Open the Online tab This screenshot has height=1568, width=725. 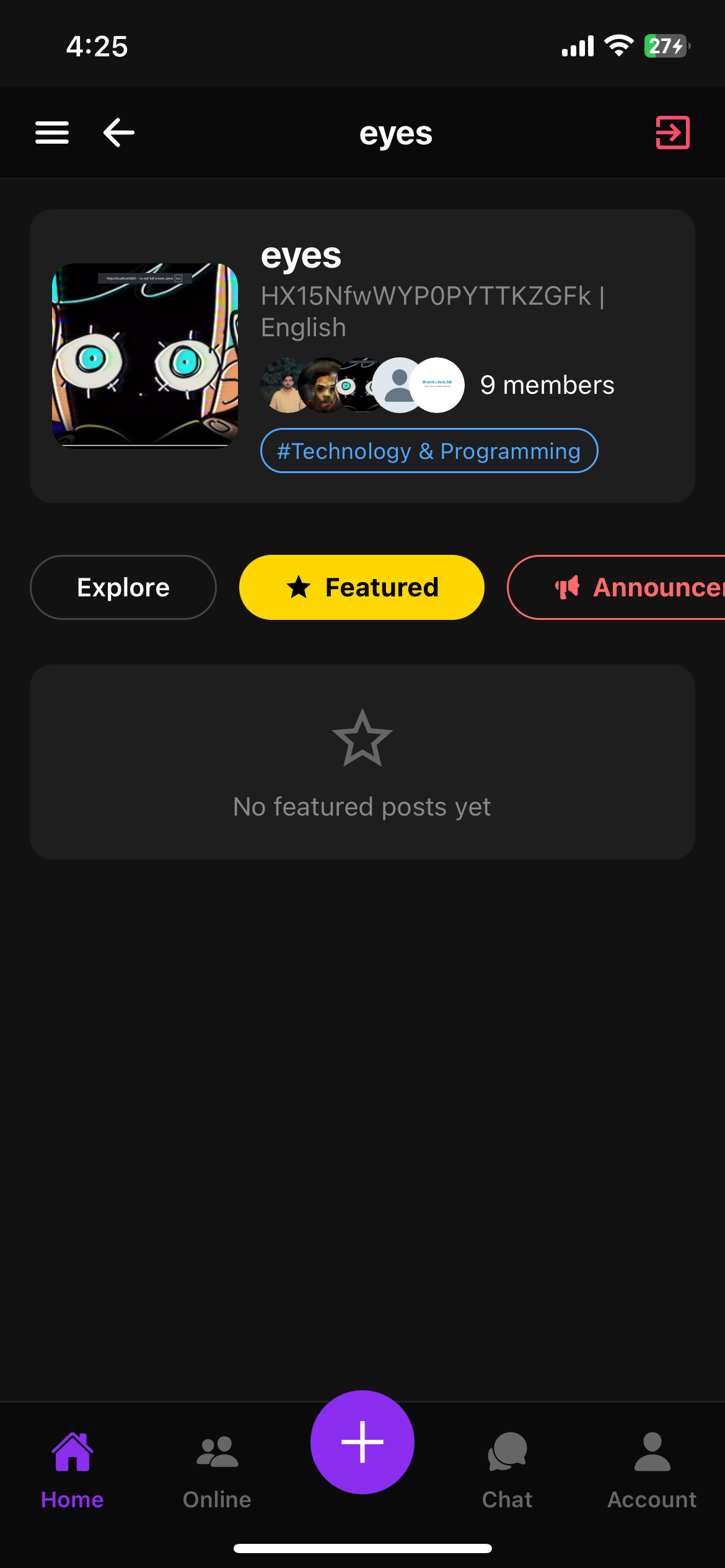coord(217,1469)
